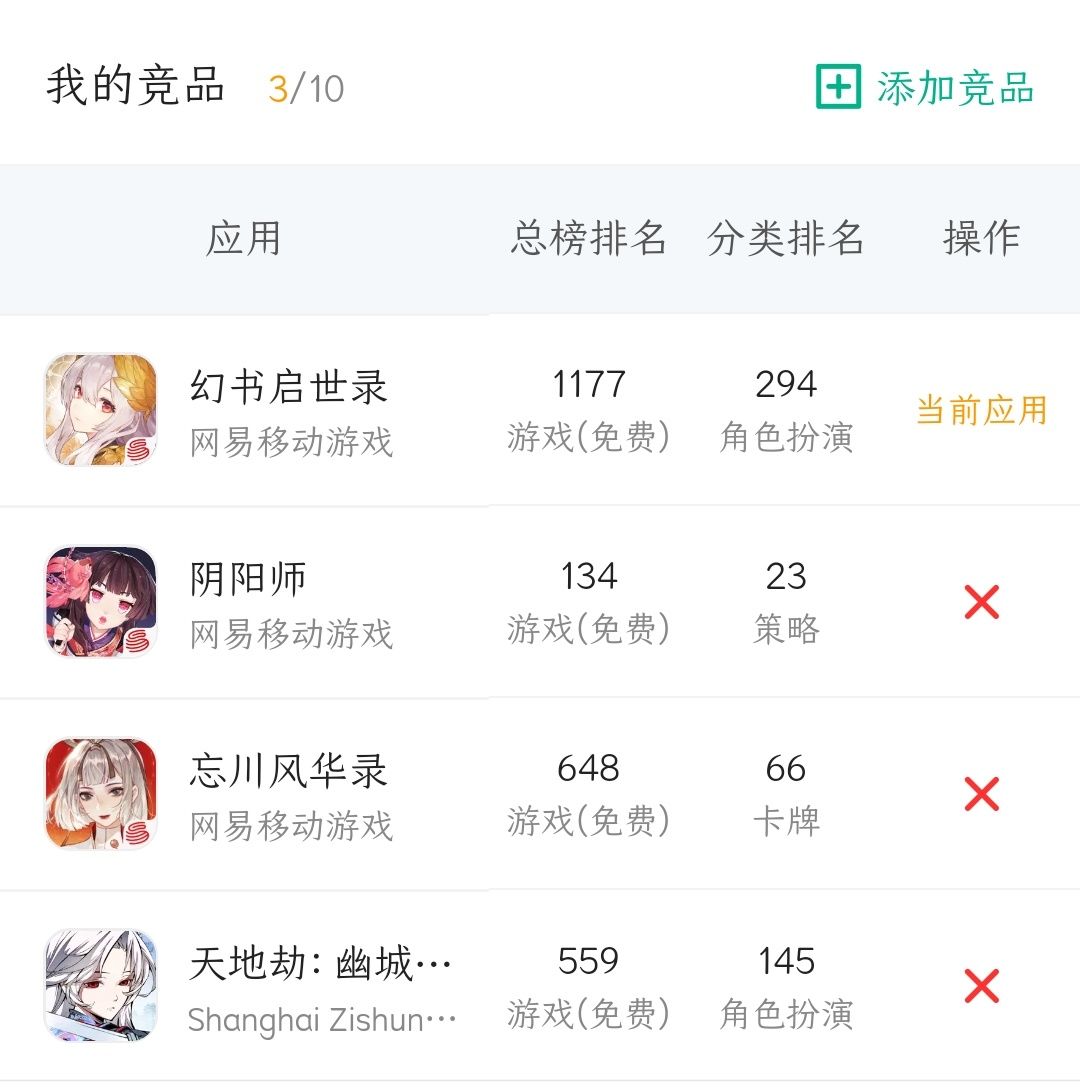Click the 天地劫: 幽城 app icon
The image size is (1080, 1092).
point(99,985)
